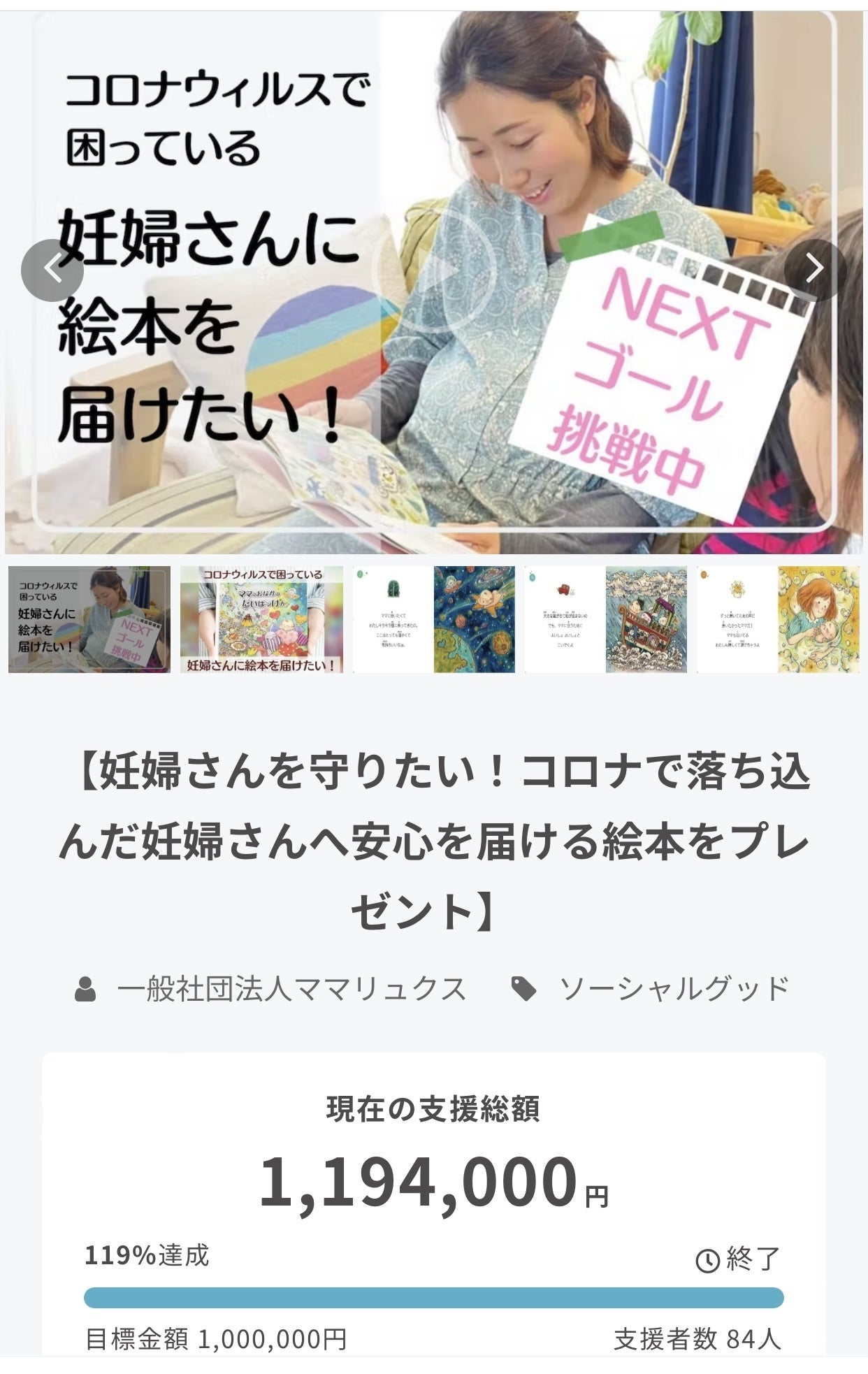Open the ソーシャルグッド category tag
The width and height of the screenshot is (868, 1374).
[674, 989]
